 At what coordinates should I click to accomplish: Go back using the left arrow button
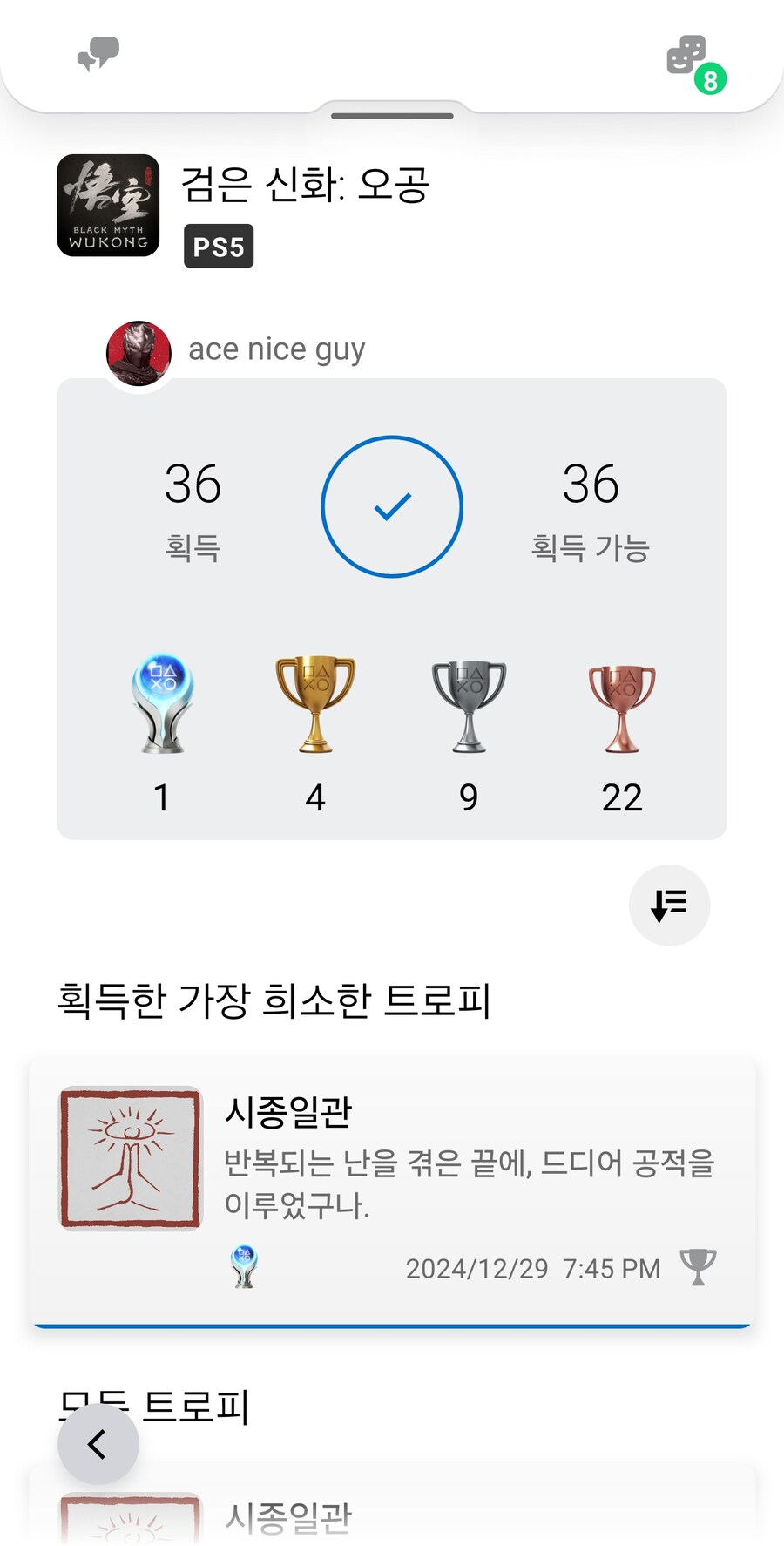pyautogui.click(x=97, y=1443)
